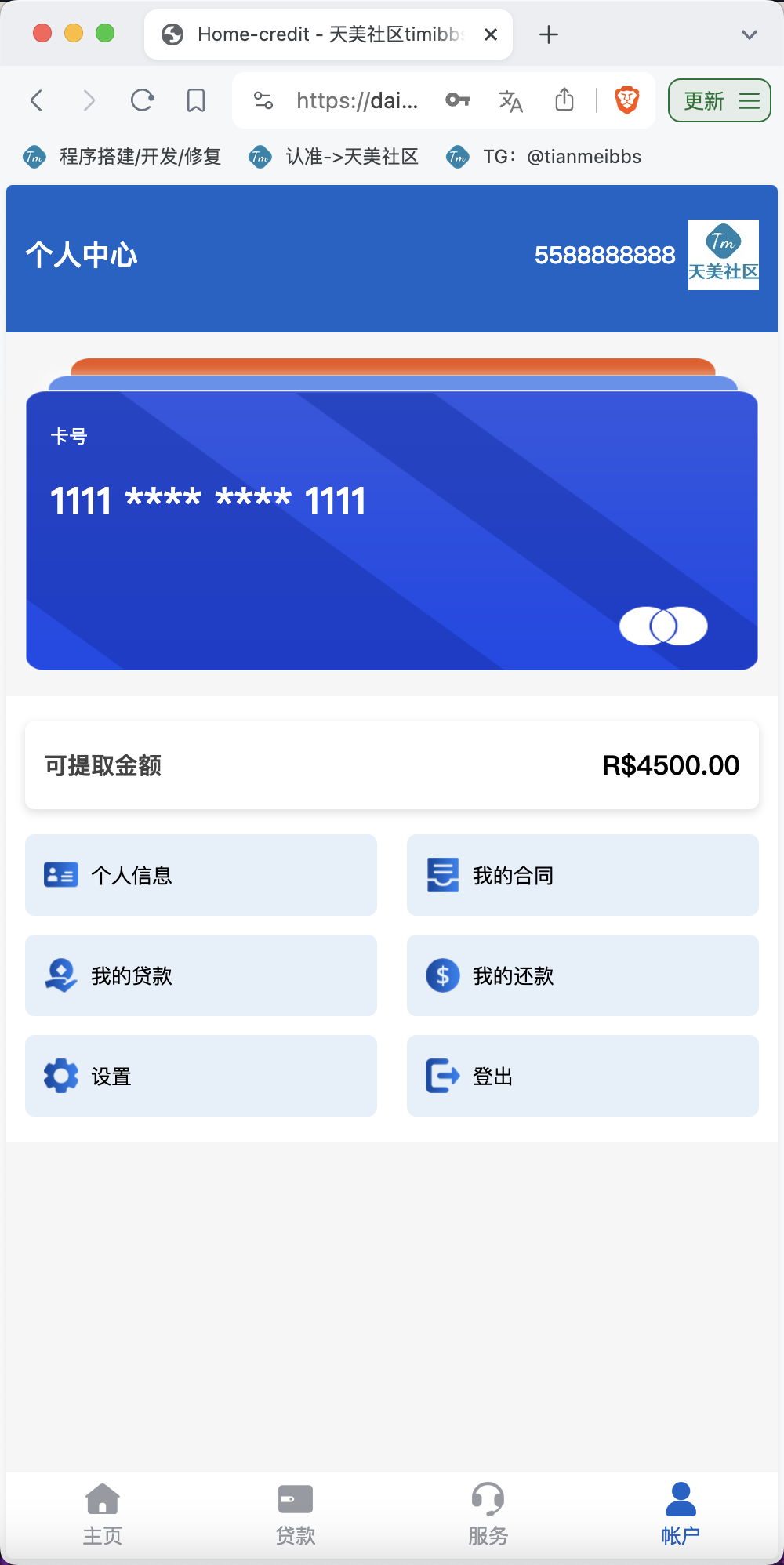The image size is (784, 1565).
Task: Open 我的贷款 my loans
Action: pos(201,975)
